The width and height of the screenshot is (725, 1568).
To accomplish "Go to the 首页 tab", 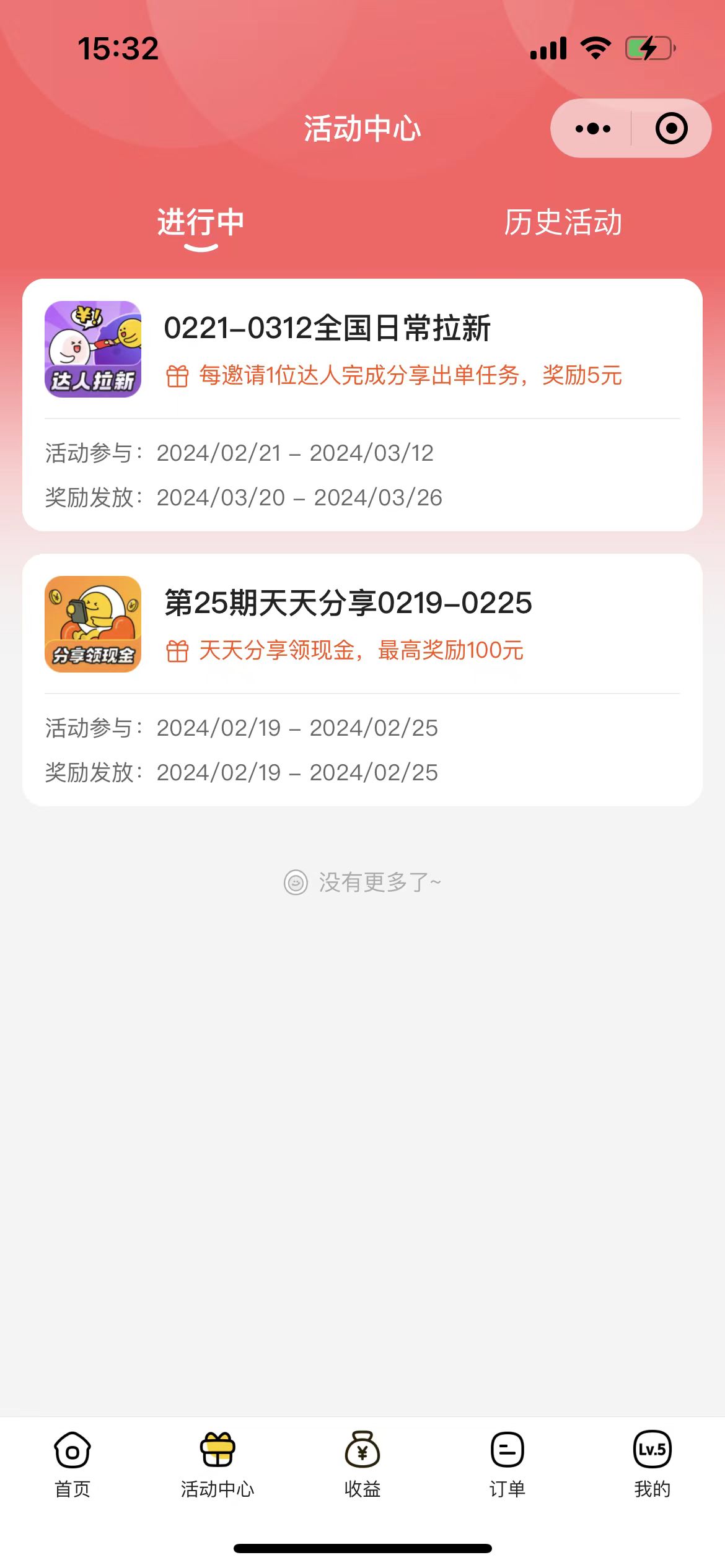I will [x=72, y=1464].
